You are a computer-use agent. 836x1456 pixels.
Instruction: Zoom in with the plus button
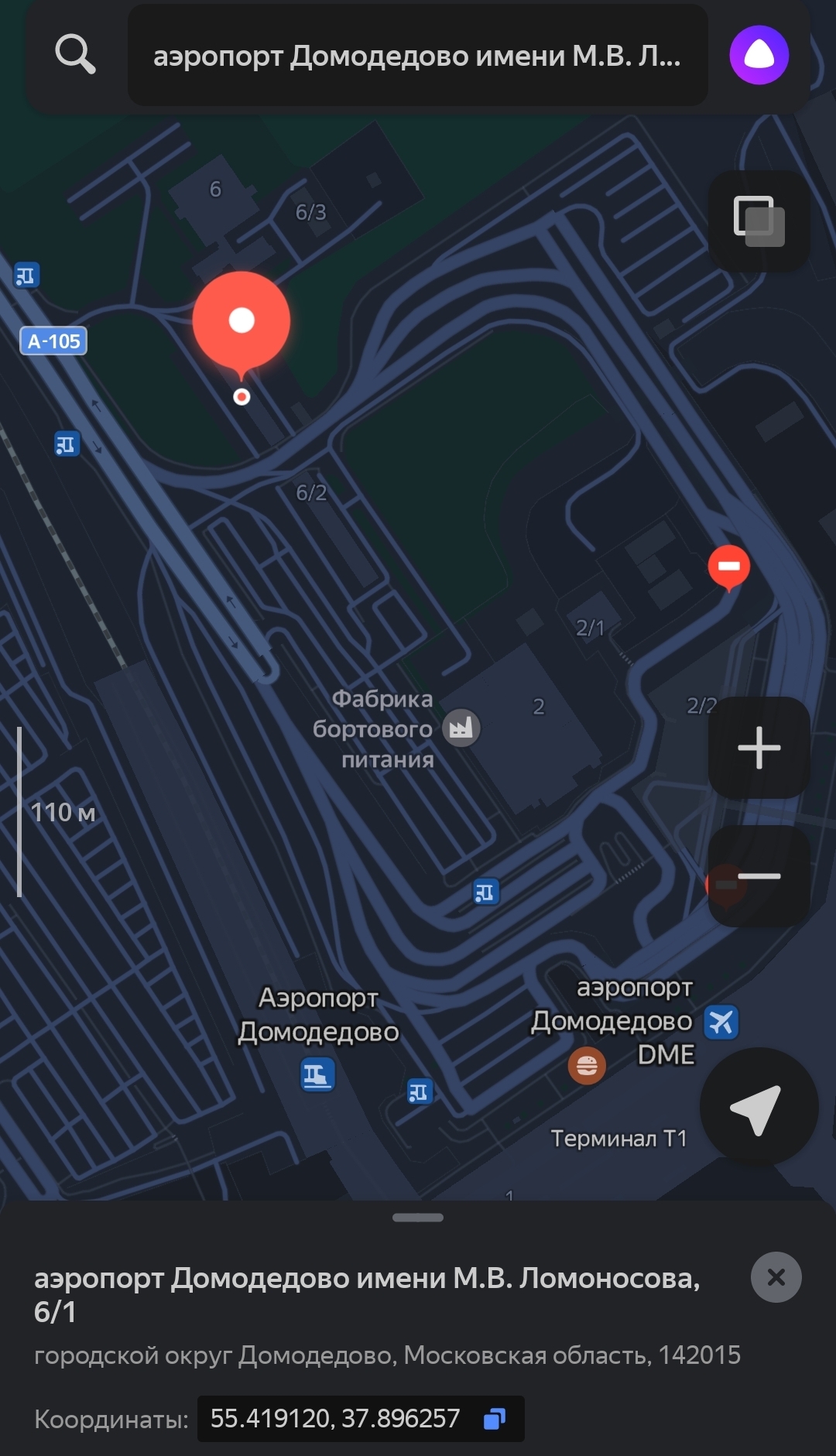coord(759,748)
